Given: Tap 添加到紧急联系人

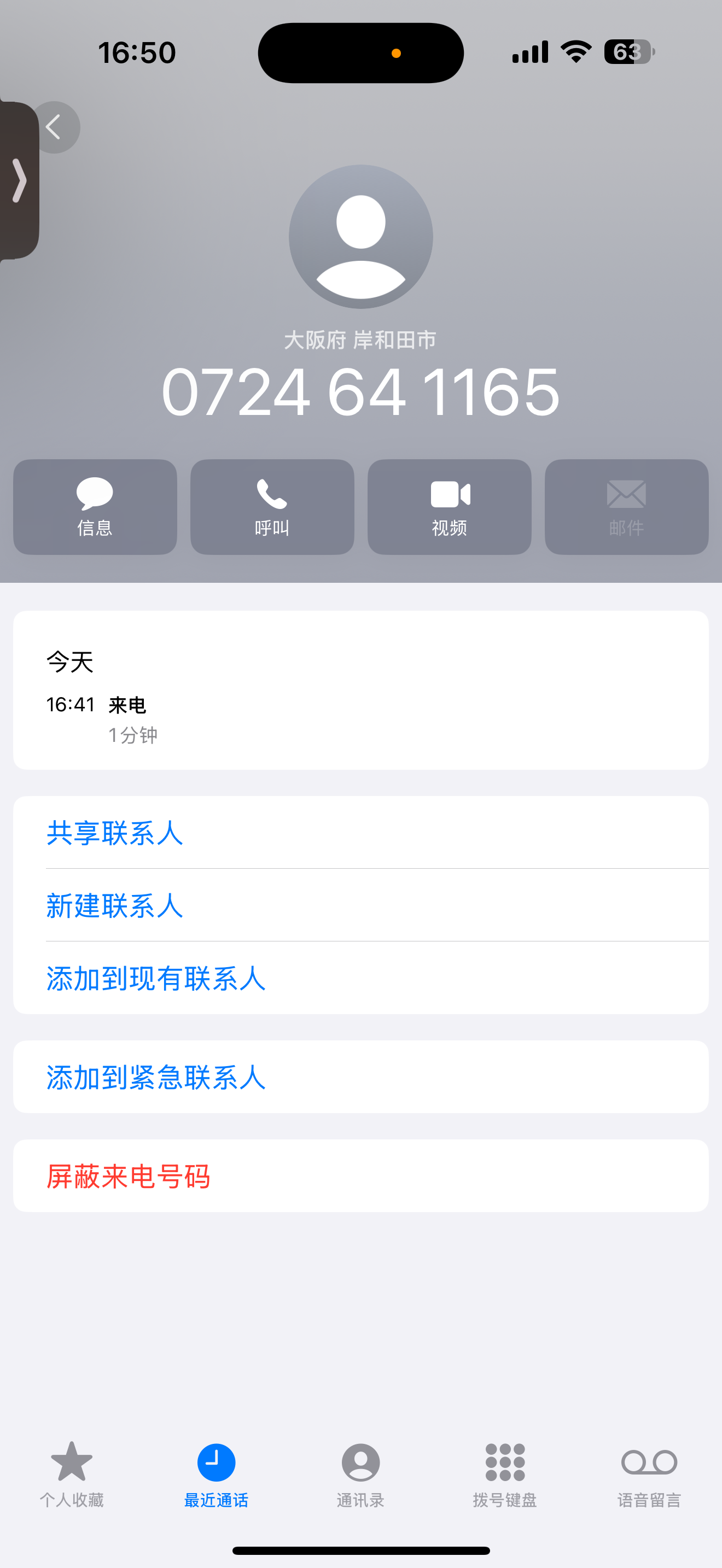Looking at the screenshot, I should coord(361,1077).
